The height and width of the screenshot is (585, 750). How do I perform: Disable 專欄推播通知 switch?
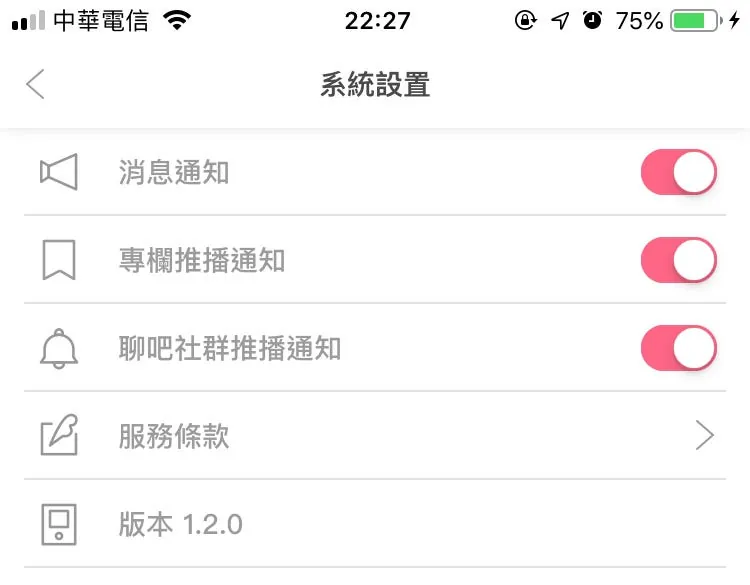[678, 260]
